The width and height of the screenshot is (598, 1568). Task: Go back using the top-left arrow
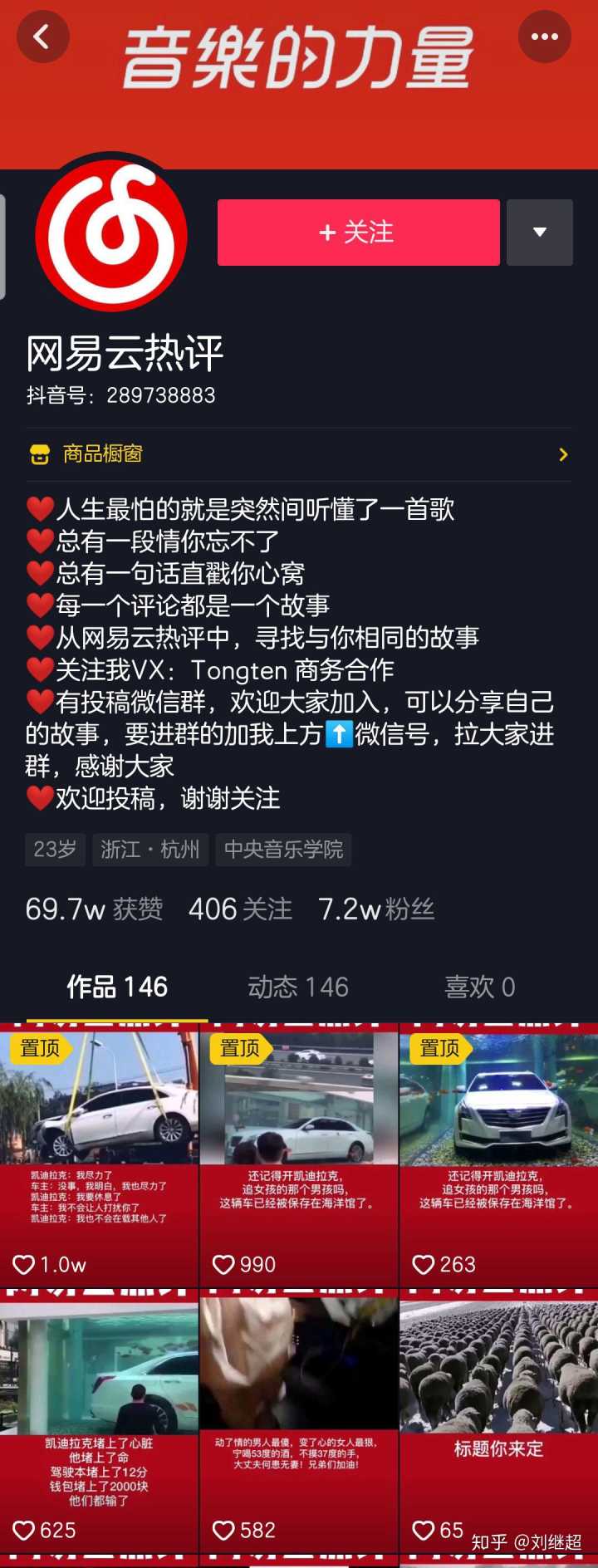click(42, 37)
